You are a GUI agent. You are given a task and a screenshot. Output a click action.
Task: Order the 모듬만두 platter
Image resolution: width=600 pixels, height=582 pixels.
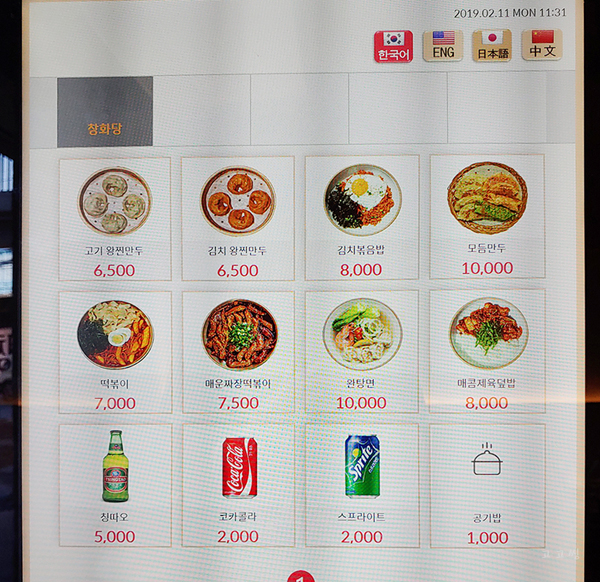pyautogui.click(x=487, y=215)
